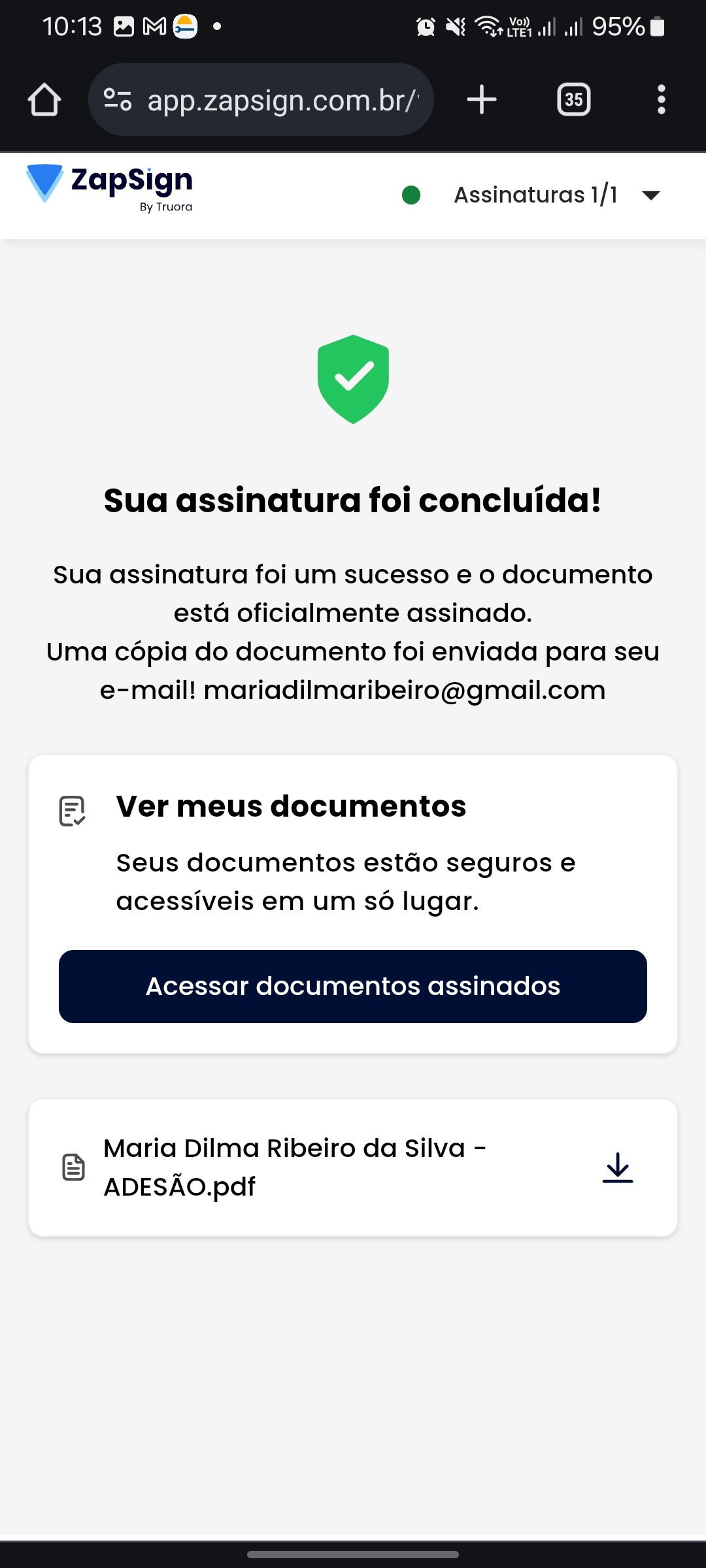The image size is (706, 1568).
Task: Open the tab switcher showing 35 tabs
Action: point(573,100)
